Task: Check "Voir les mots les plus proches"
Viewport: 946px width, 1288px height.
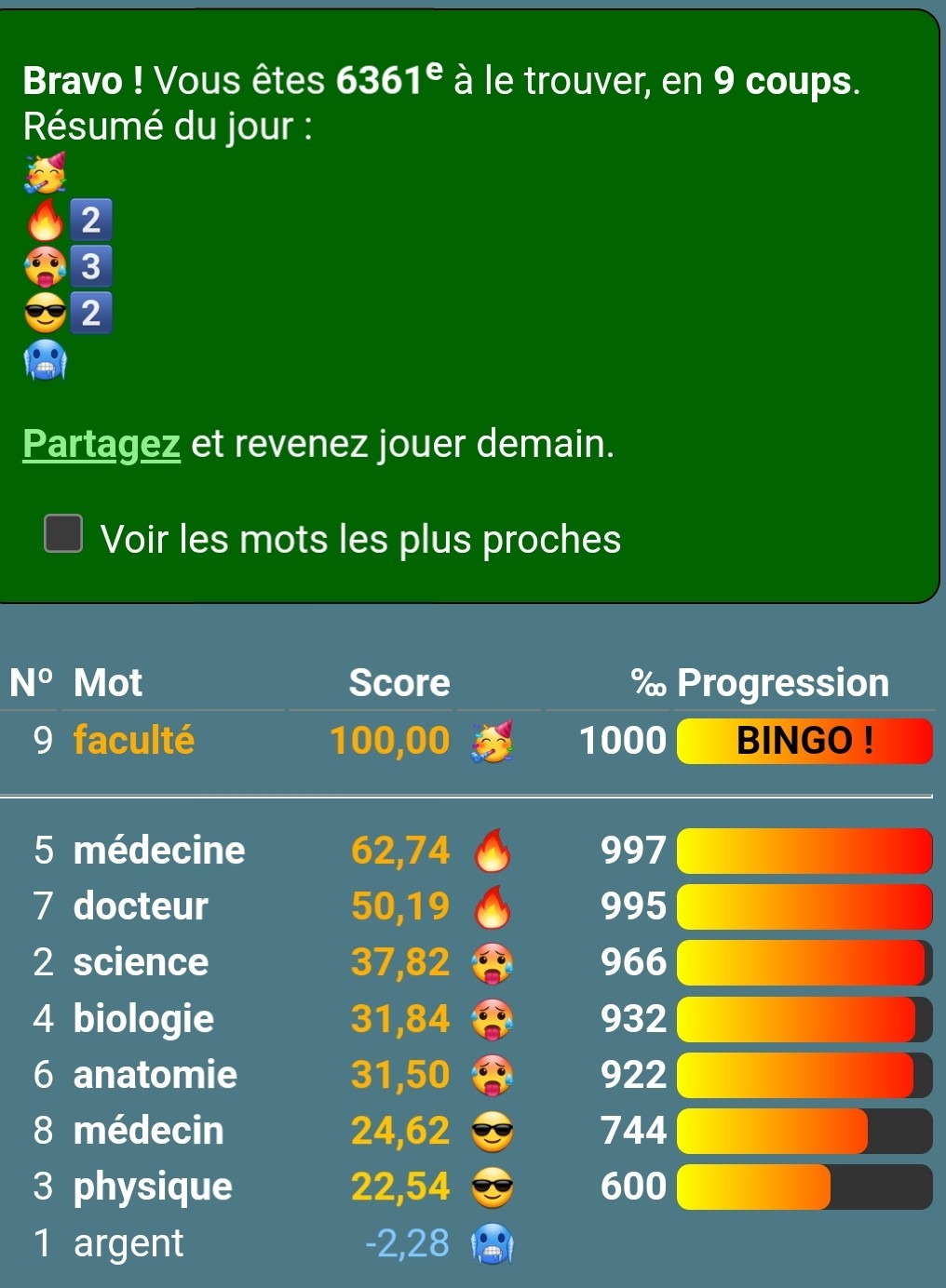Action: tap(64, 534)
